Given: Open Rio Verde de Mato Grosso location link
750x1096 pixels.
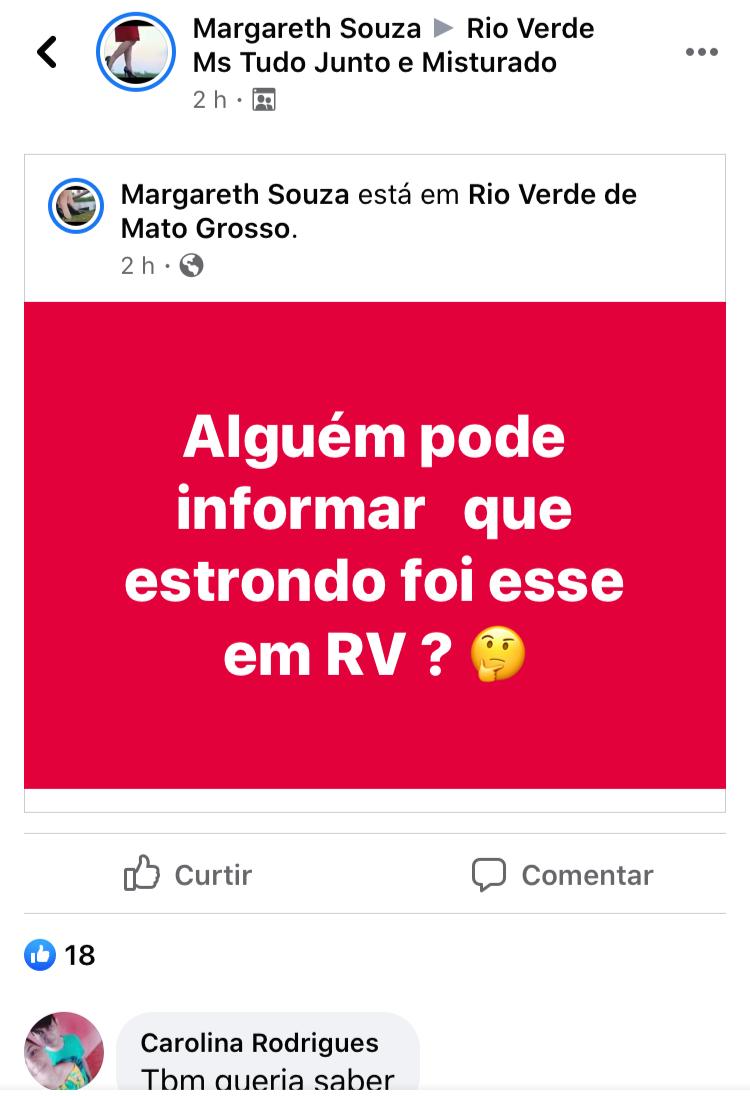Looking at the screenshot, I should [x=552, y=194].
